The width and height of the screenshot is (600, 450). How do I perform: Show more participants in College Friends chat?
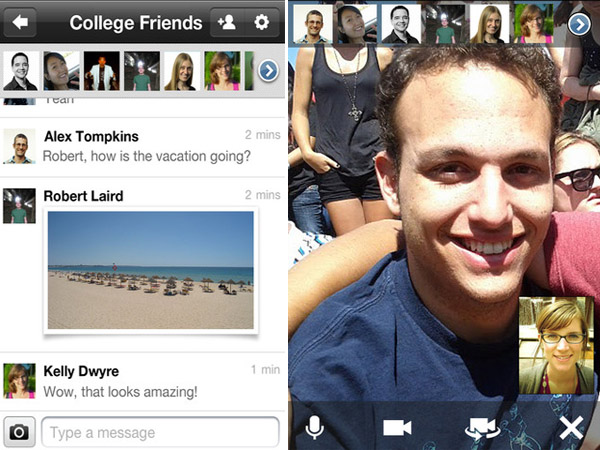click(267, 70)
